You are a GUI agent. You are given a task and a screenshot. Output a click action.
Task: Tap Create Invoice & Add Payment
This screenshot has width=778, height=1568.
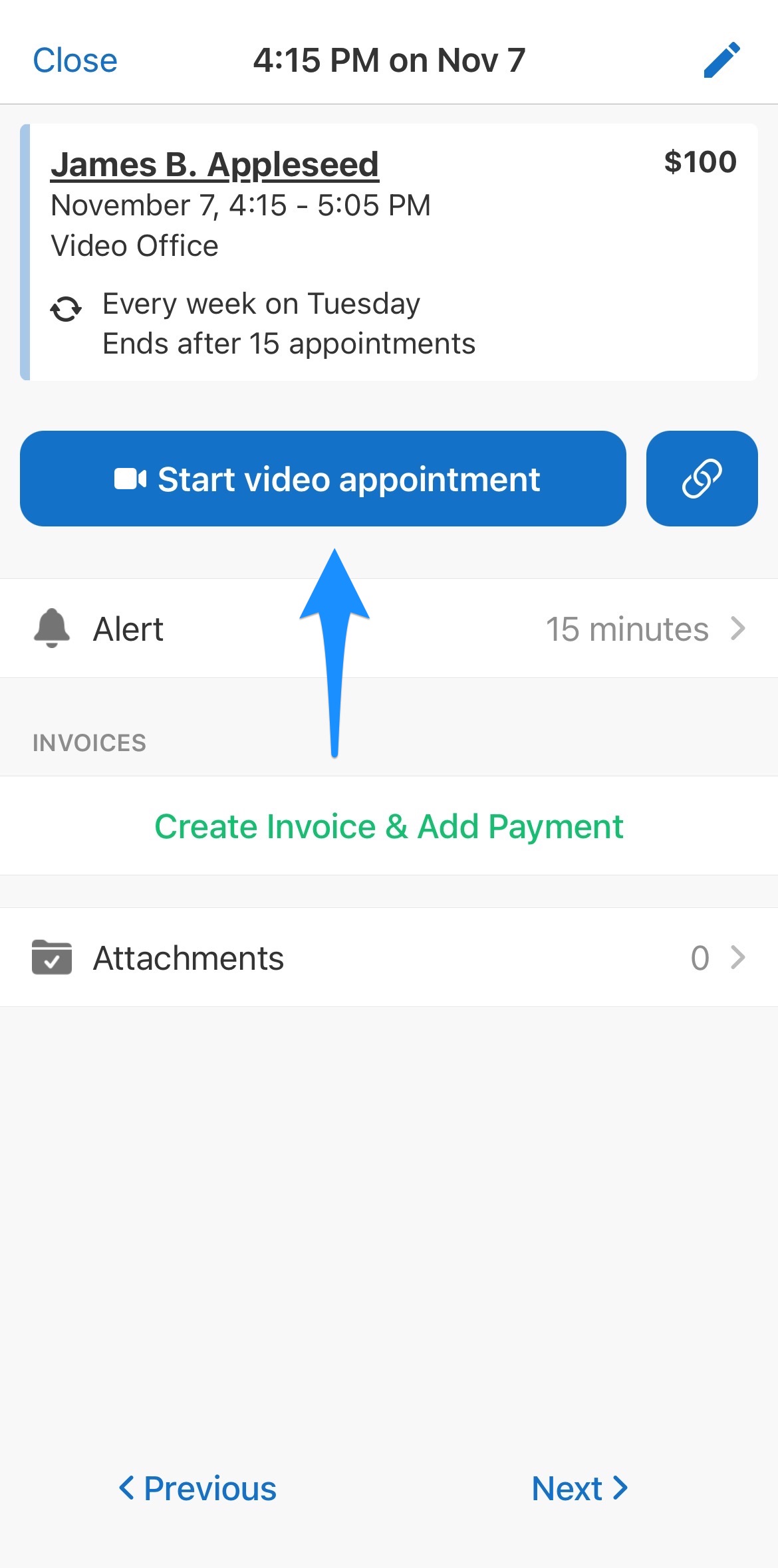coord(389,826)
